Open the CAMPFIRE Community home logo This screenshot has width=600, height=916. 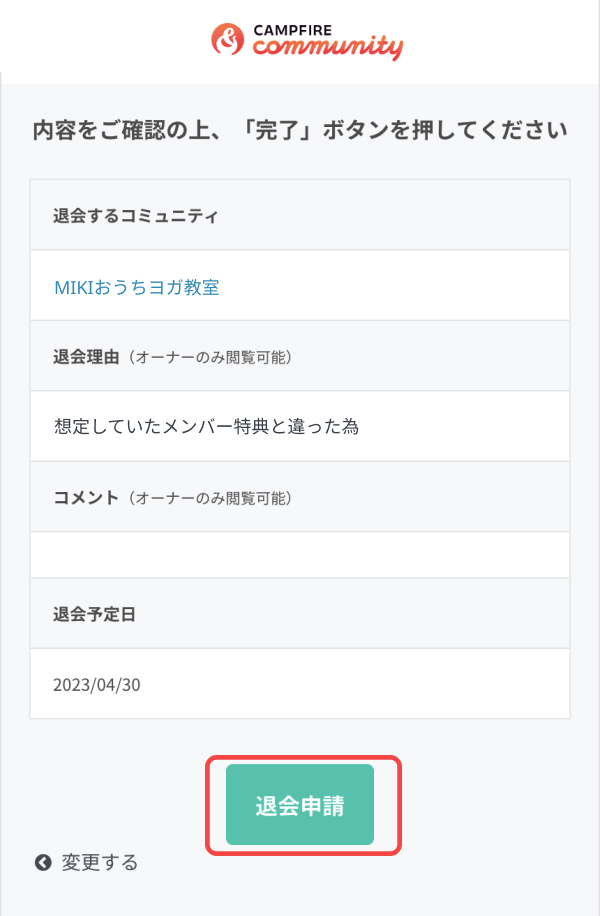pyautogui.click(x=308, y=41)
